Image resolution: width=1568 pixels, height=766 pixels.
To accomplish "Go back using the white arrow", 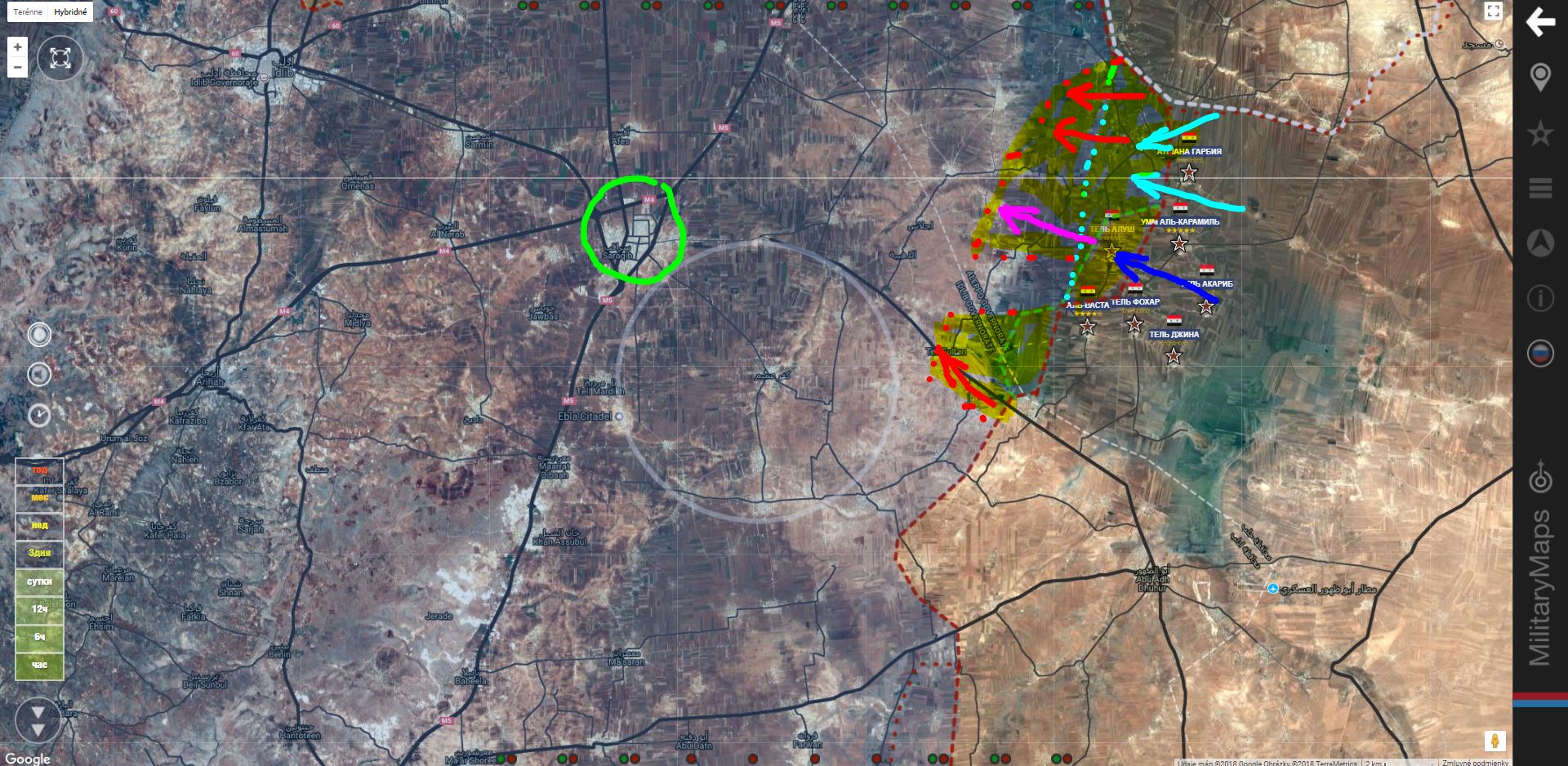I will coord(1540,22).
